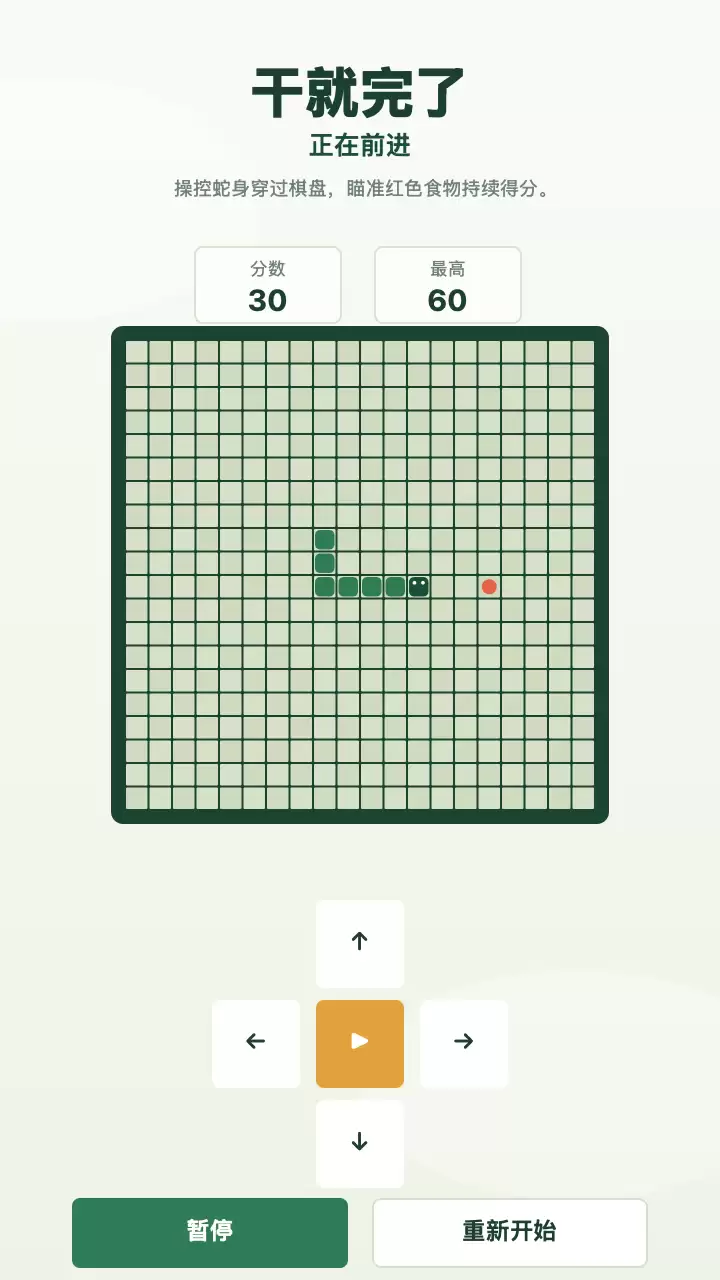Restart the game via 重新开始

tap(510, 1233)
